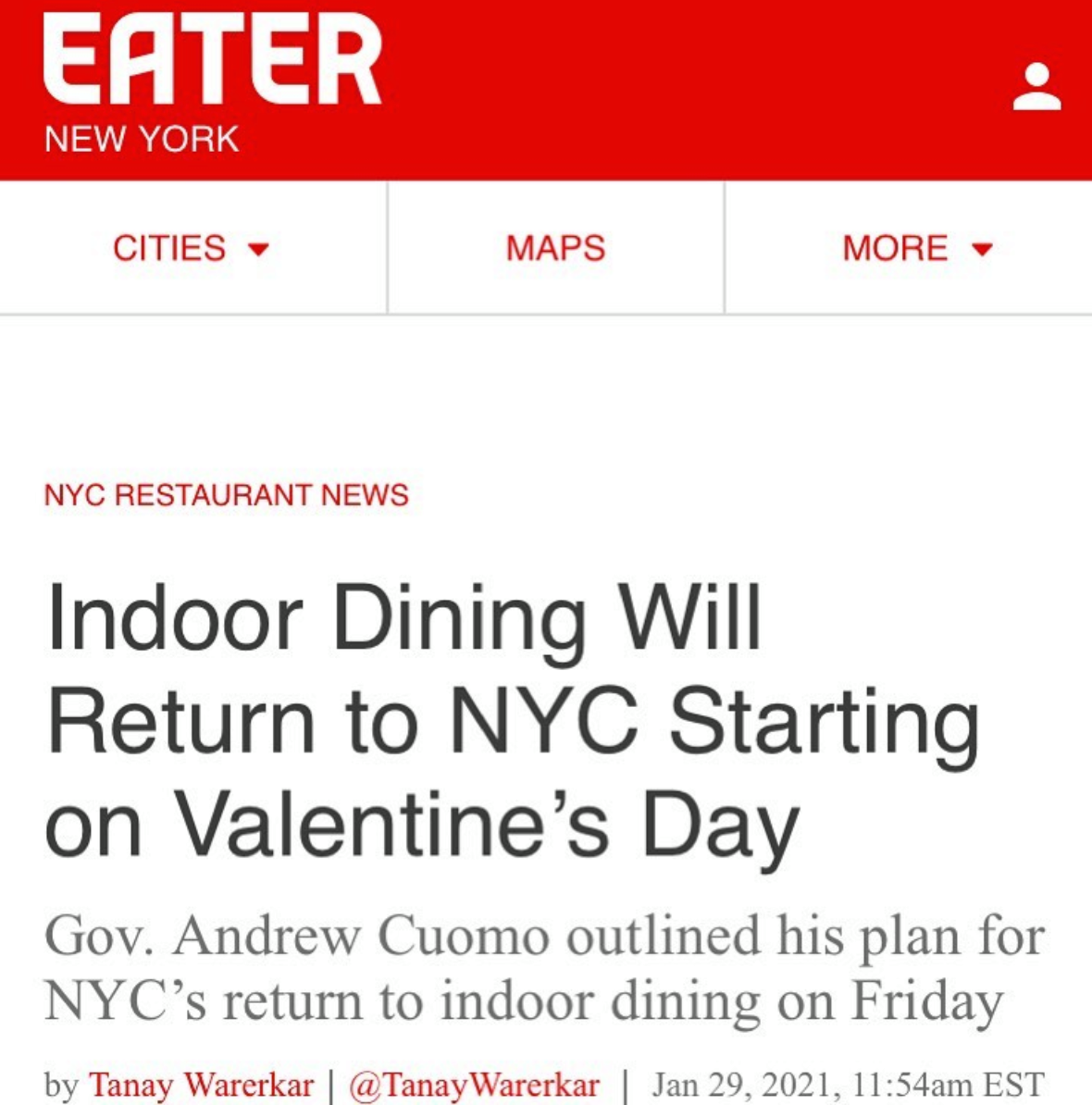This screenshot has width=1092, height=1105.
Task: Open the user account profile icon
Action: pos(1036,87)
